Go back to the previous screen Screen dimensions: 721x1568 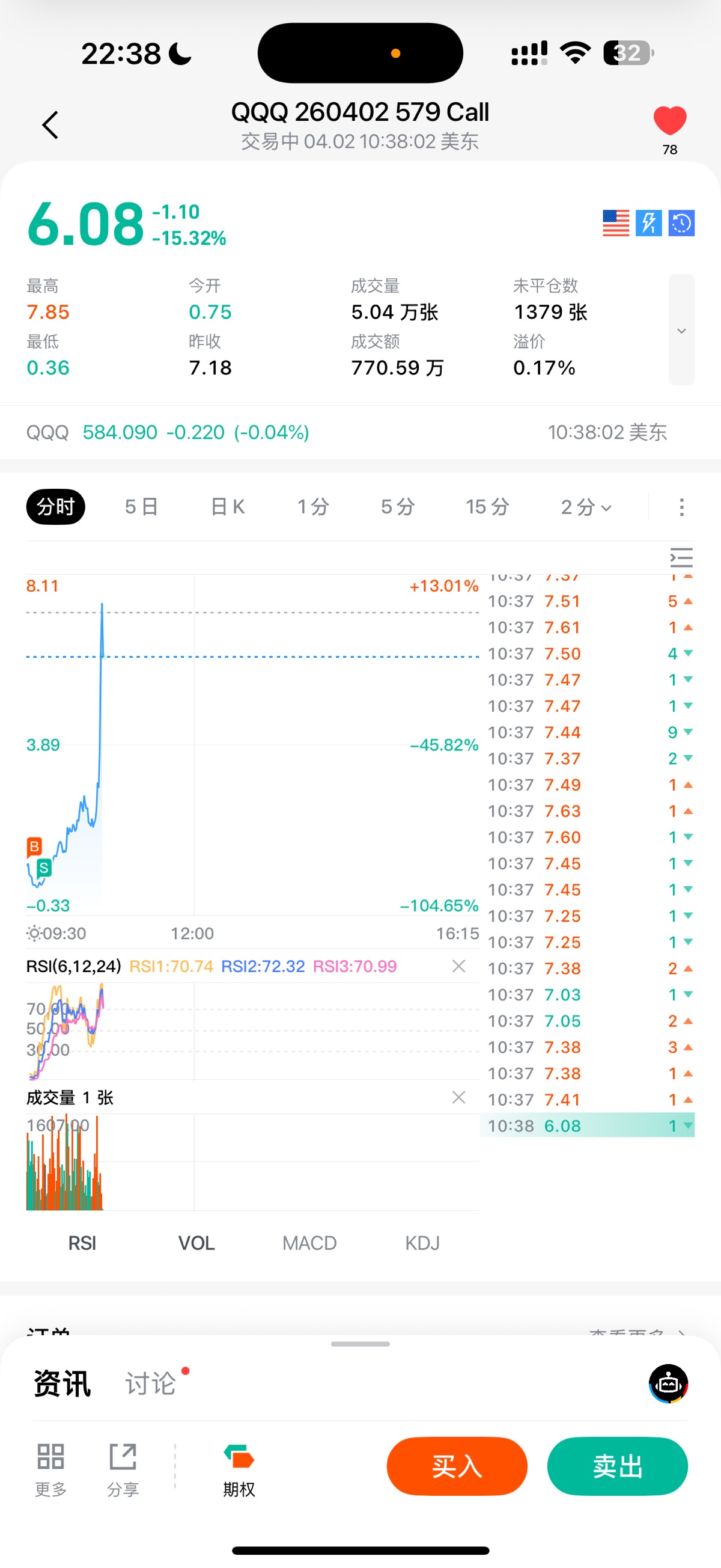pos(50,125)
